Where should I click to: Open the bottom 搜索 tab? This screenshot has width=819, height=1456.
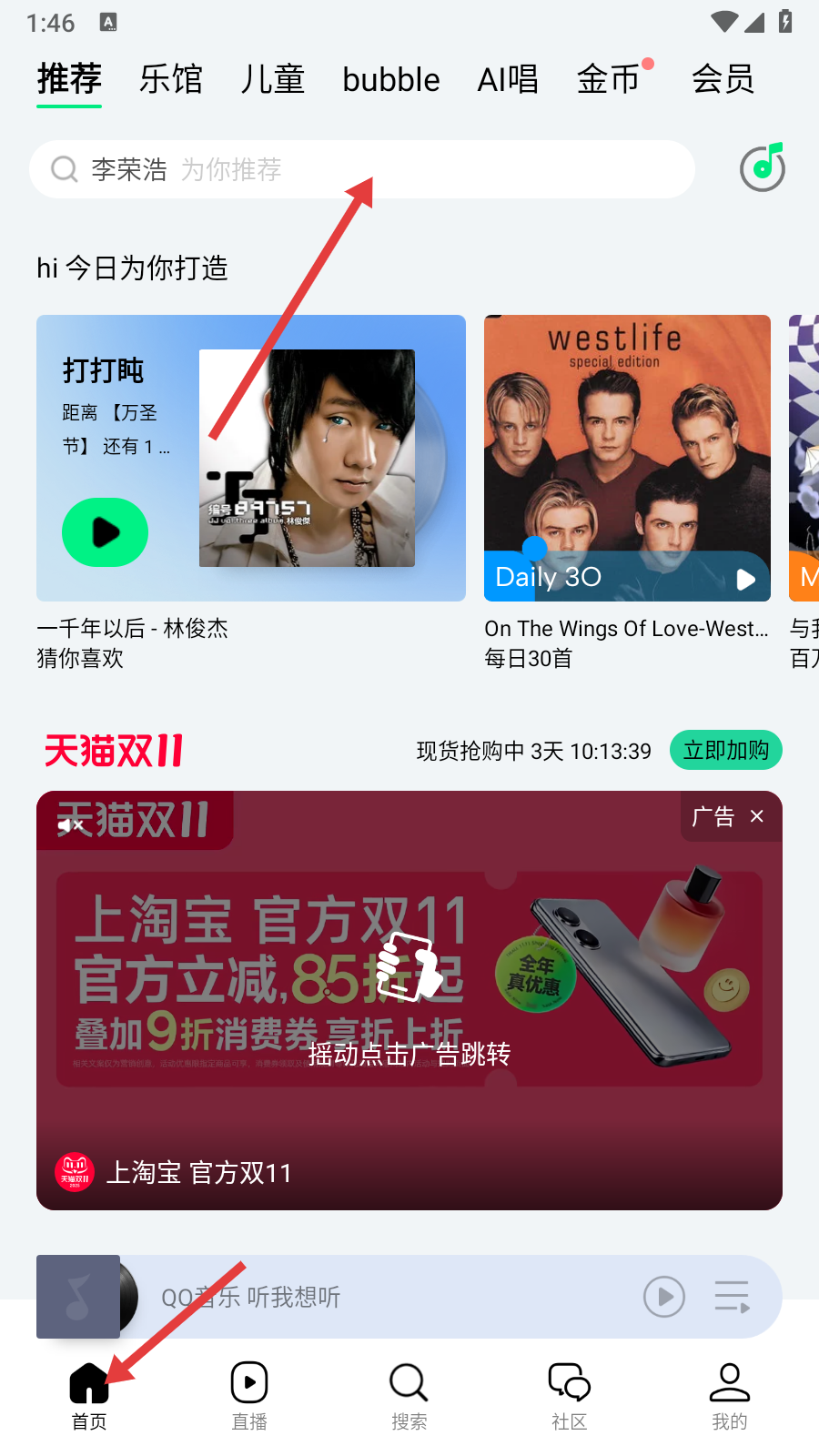[x=409, y=1395]
